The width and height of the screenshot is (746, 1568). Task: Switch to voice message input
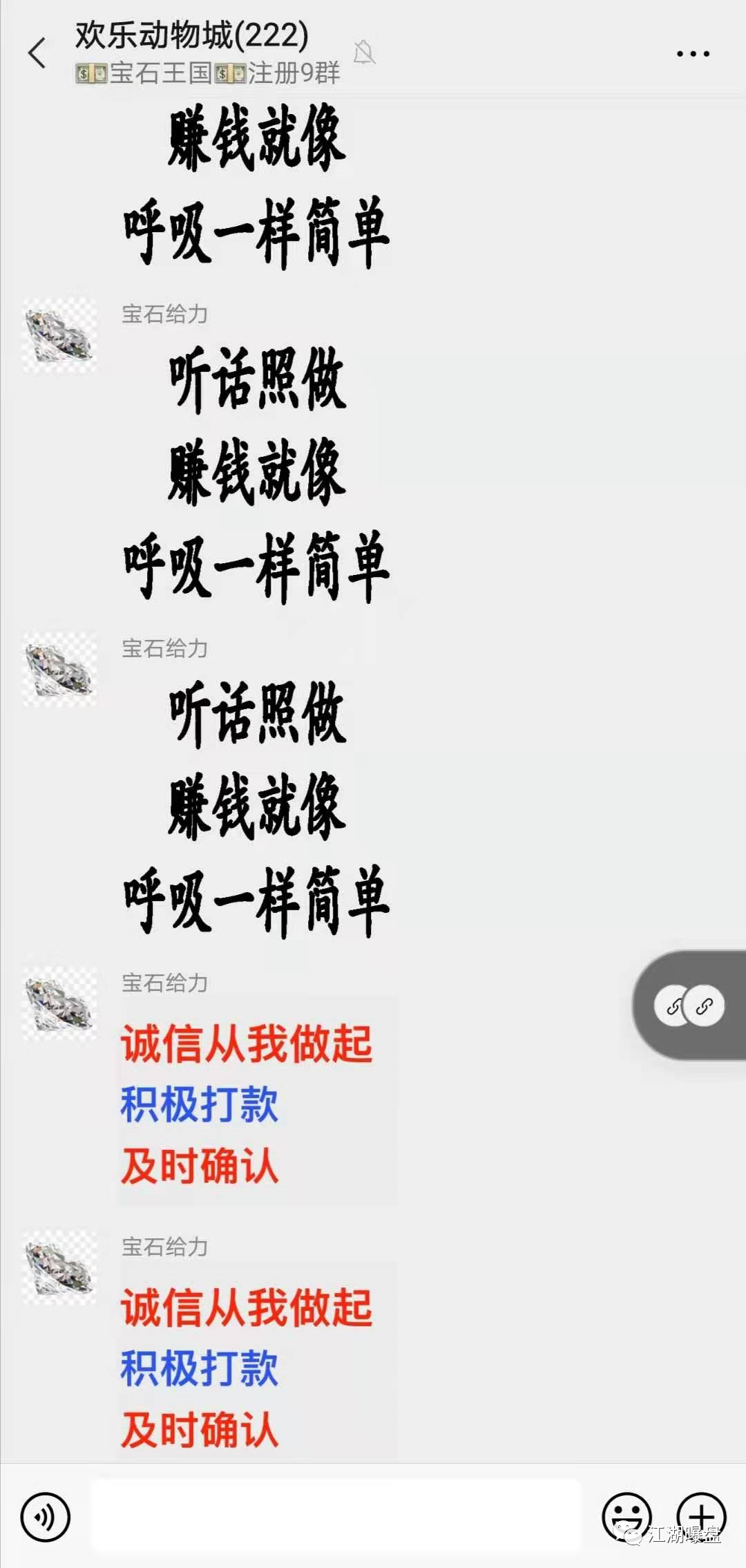[46, 1517]
